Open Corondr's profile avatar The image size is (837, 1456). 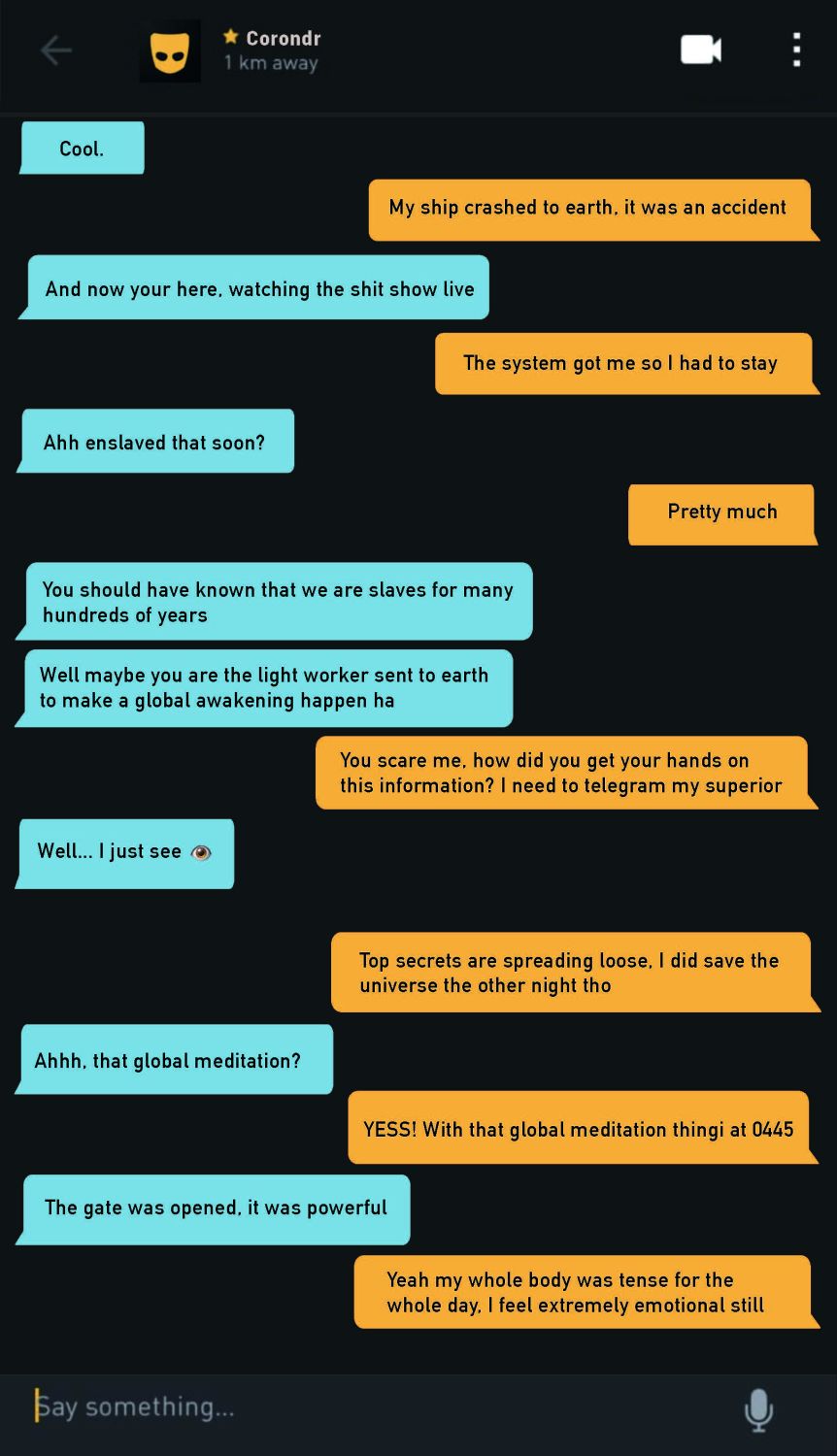[x=170, y=51]
